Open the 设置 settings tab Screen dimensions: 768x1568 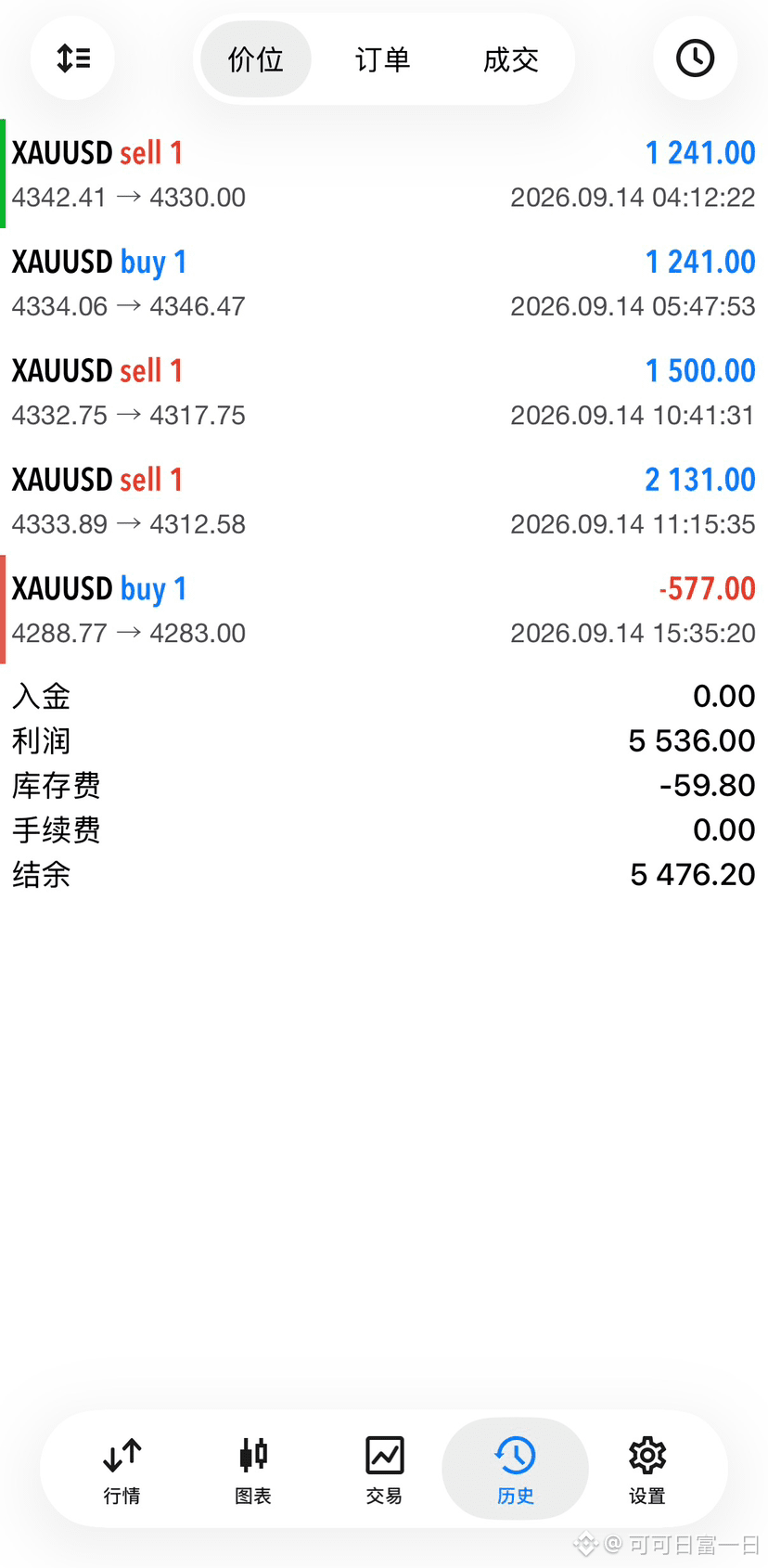[x=646, y=1470]
